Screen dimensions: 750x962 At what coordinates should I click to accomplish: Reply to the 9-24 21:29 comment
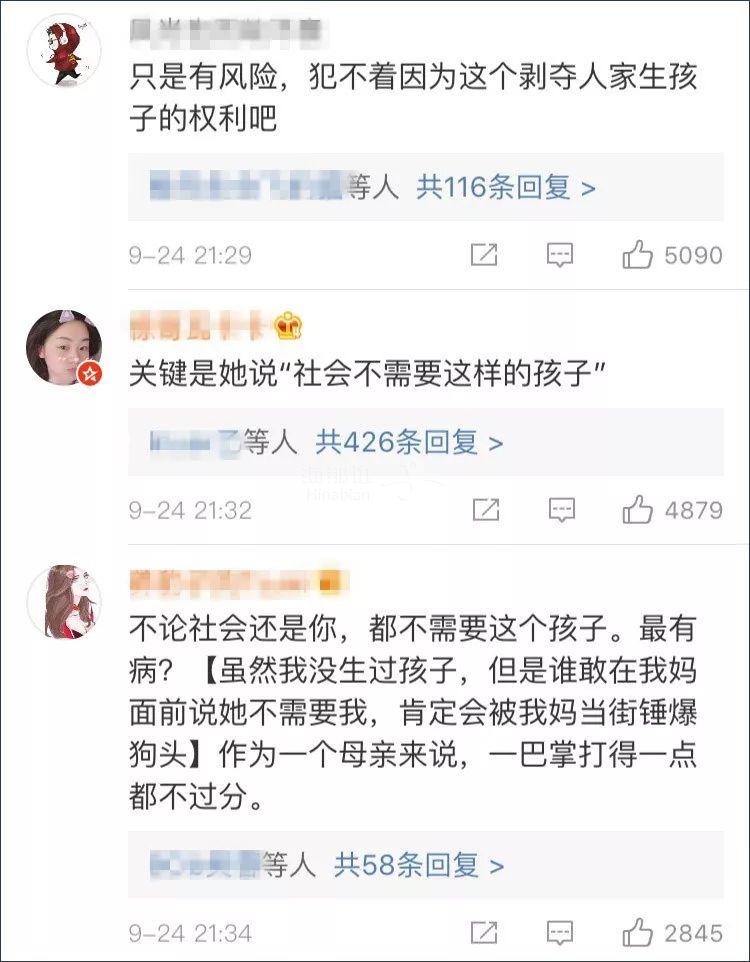(561, 255)
